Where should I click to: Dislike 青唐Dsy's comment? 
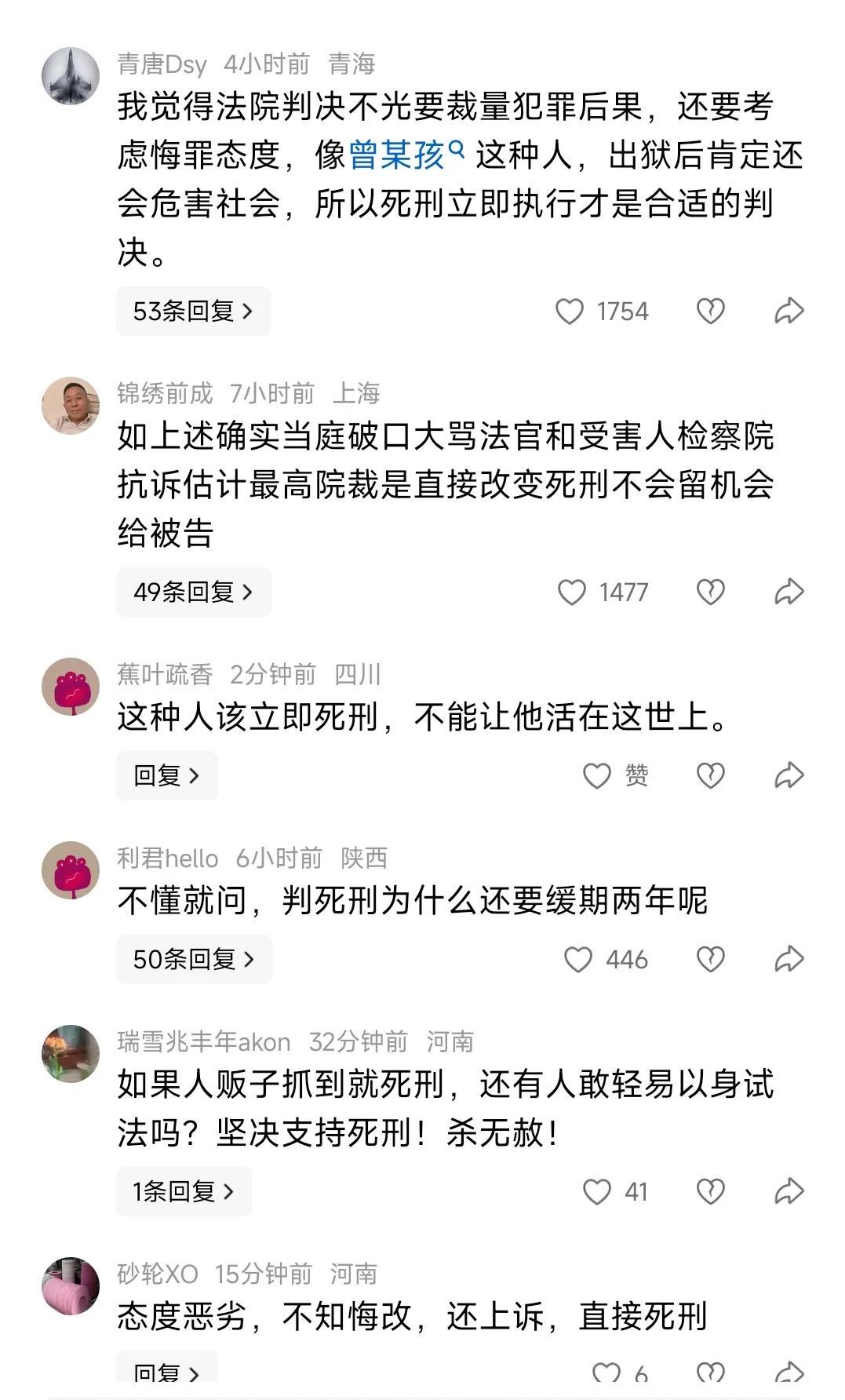710,312
